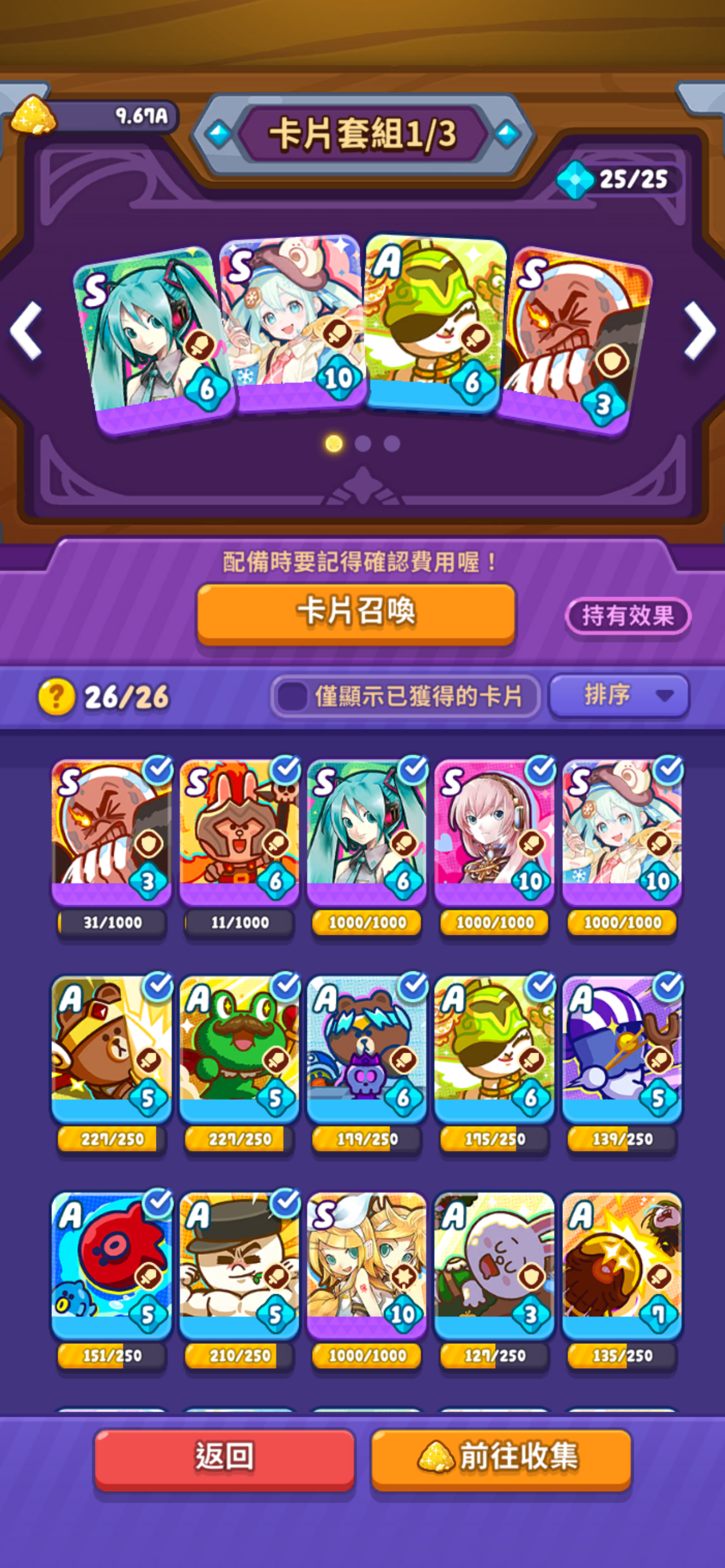Select the S helmet rabbit card showing 11/1000
Viewport: 725px width, 1568px height.
pyautogui.click(x=239, y=831)
